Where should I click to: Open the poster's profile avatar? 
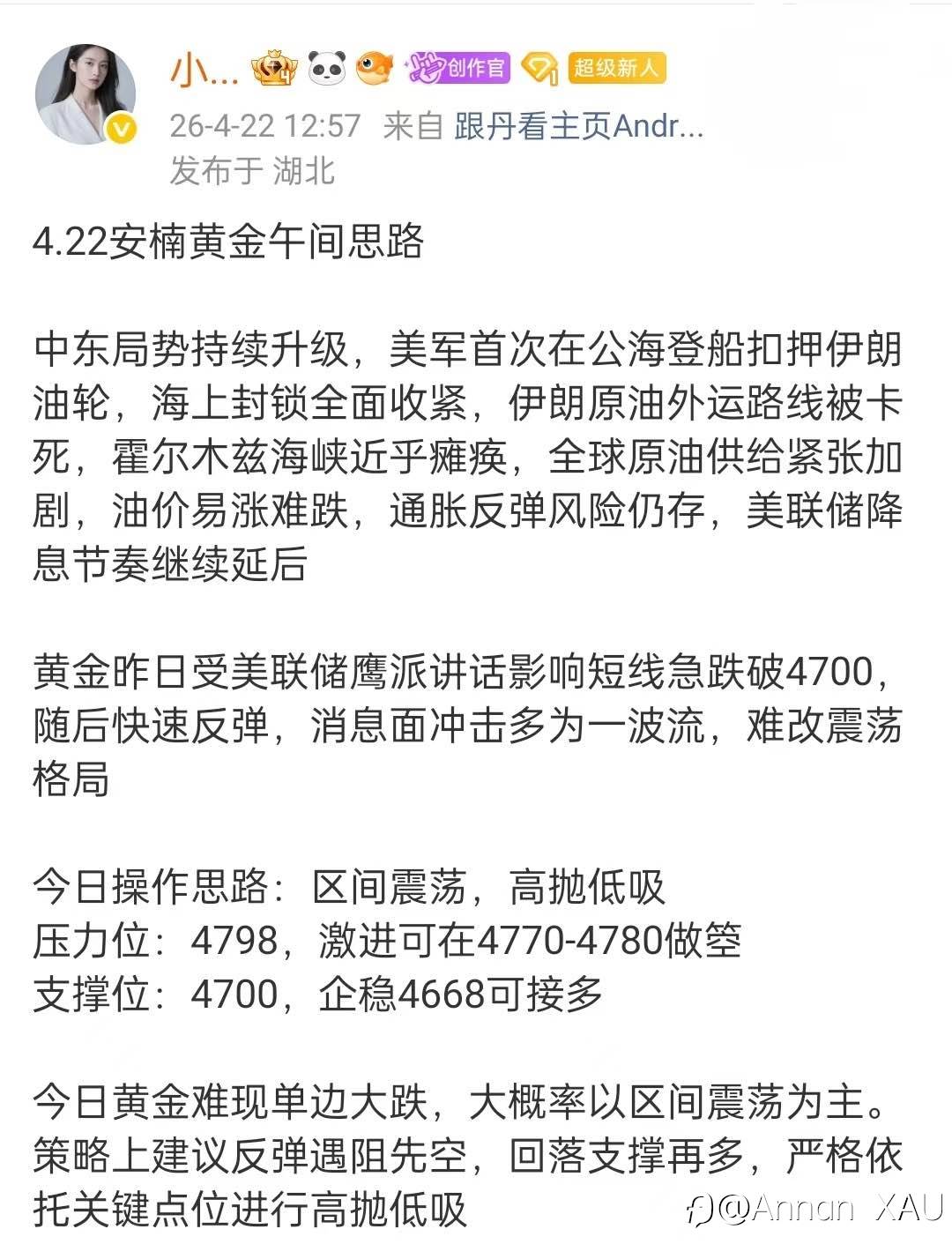86,94
